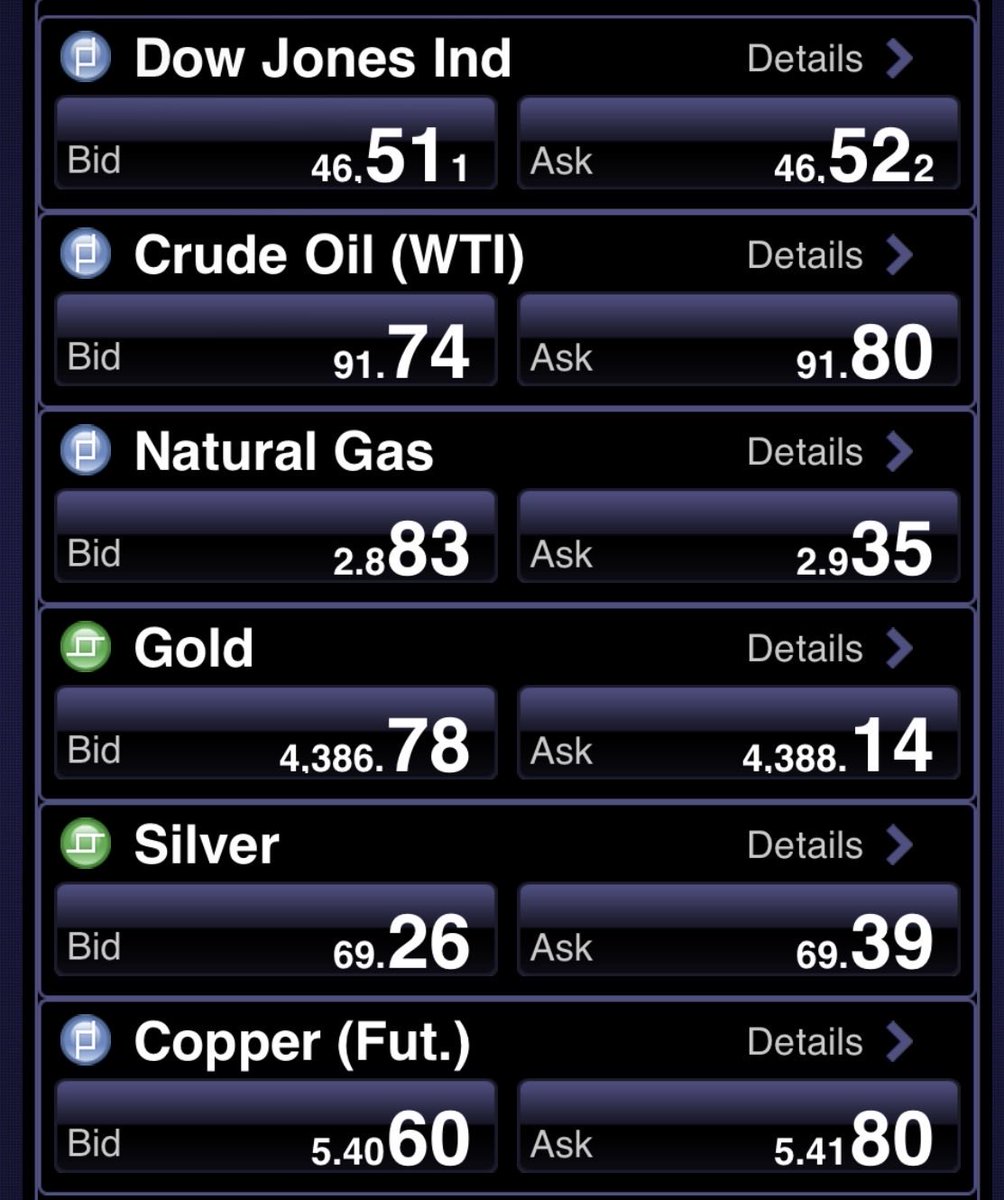
Task: Open Natural Gas Details
Action: [x=830, y=452]
